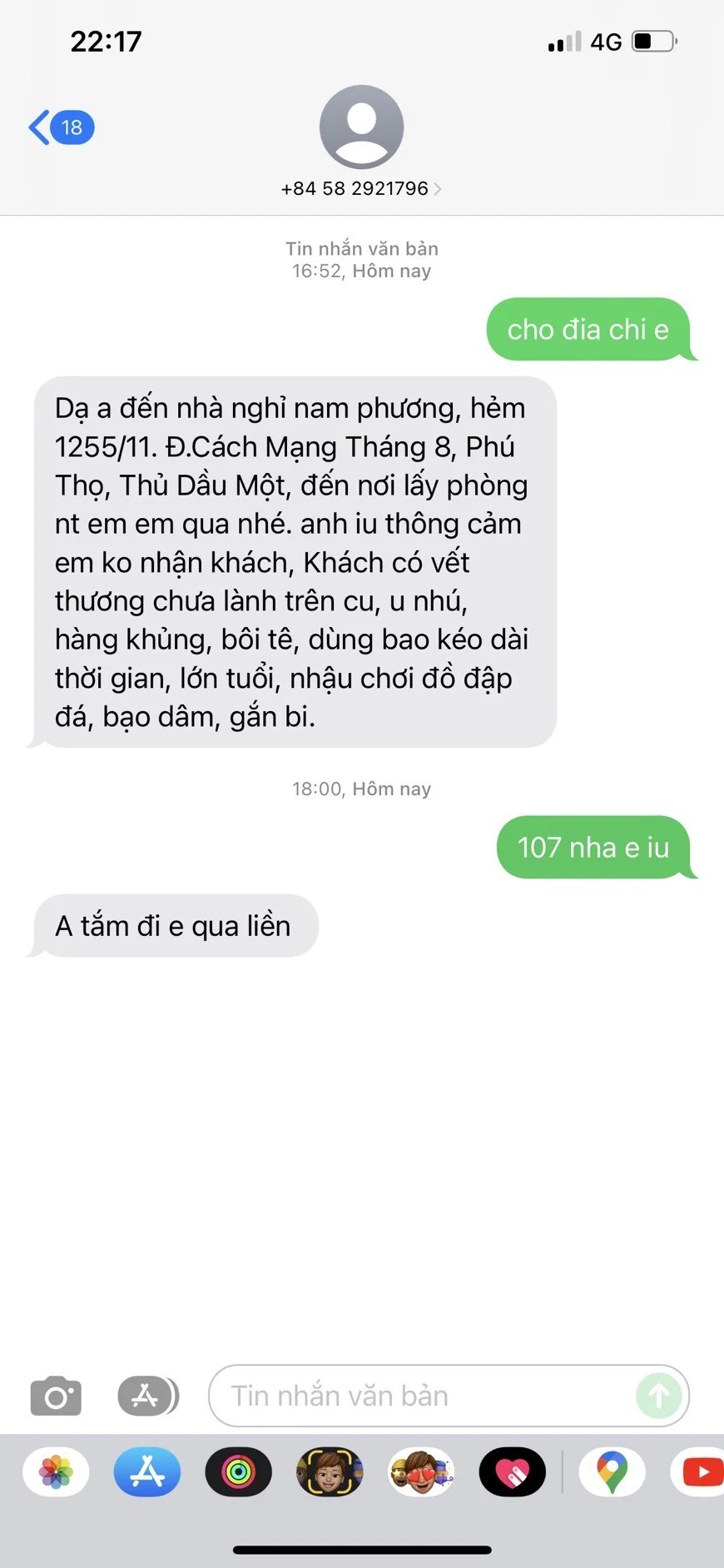Toggle the App Store apps drawer
The width and height of the screenshot is (724, 1568).
coord(147,1396)
